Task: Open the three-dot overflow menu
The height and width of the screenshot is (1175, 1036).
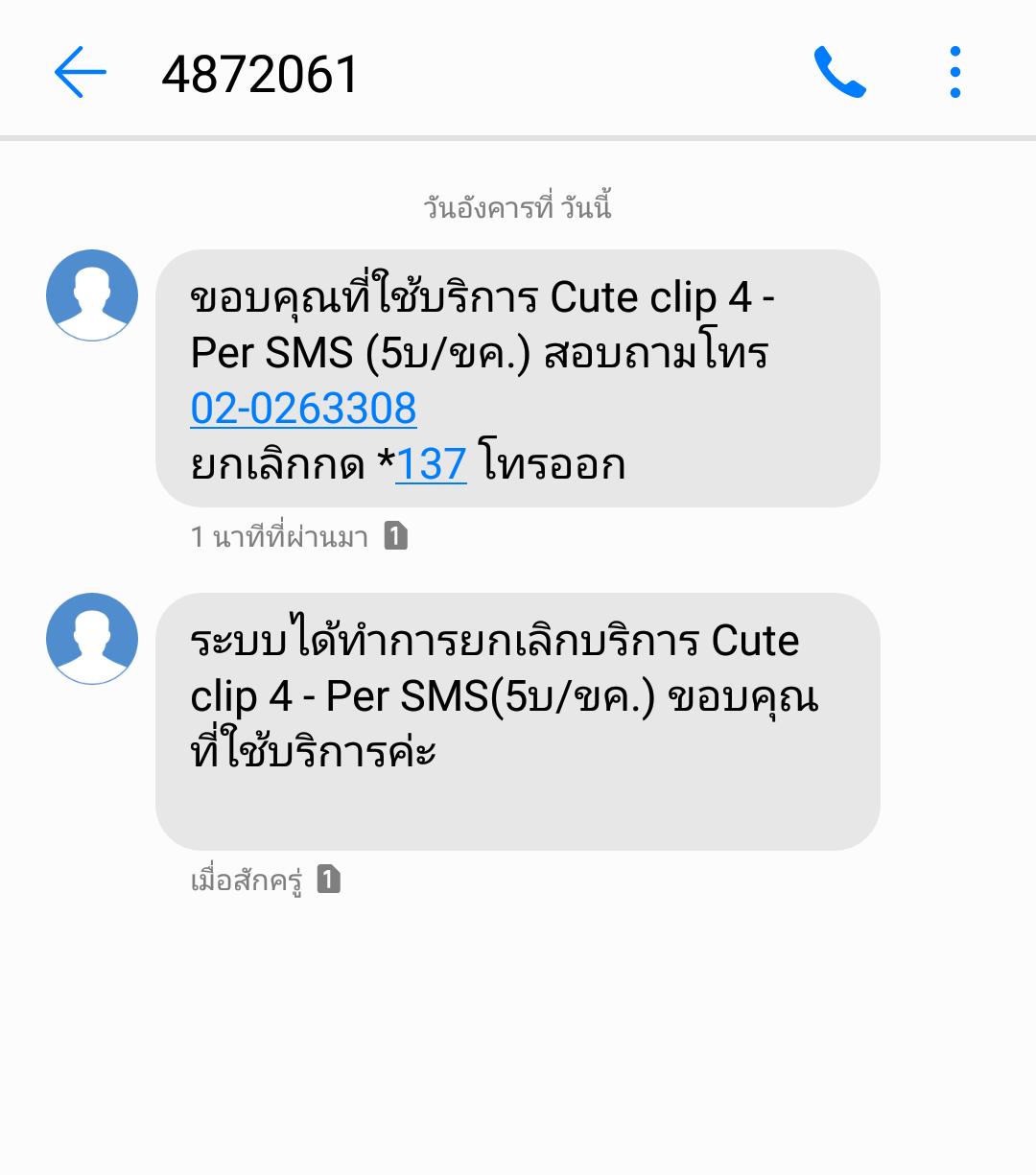Action: 954,72
